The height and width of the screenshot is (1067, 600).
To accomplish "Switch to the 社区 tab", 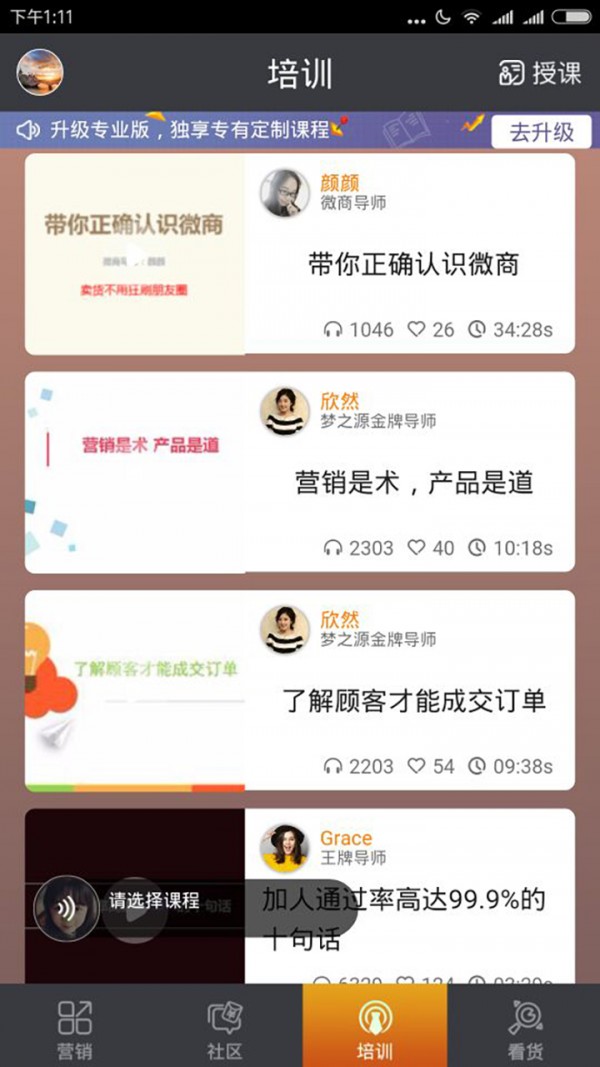I will pyautogui.click(x=224, y=1028).
